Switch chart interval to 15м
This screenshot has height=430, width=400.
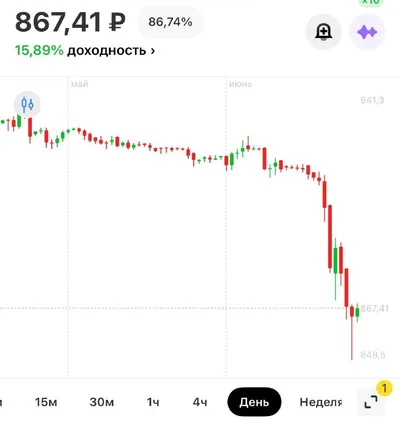[46, 402]
